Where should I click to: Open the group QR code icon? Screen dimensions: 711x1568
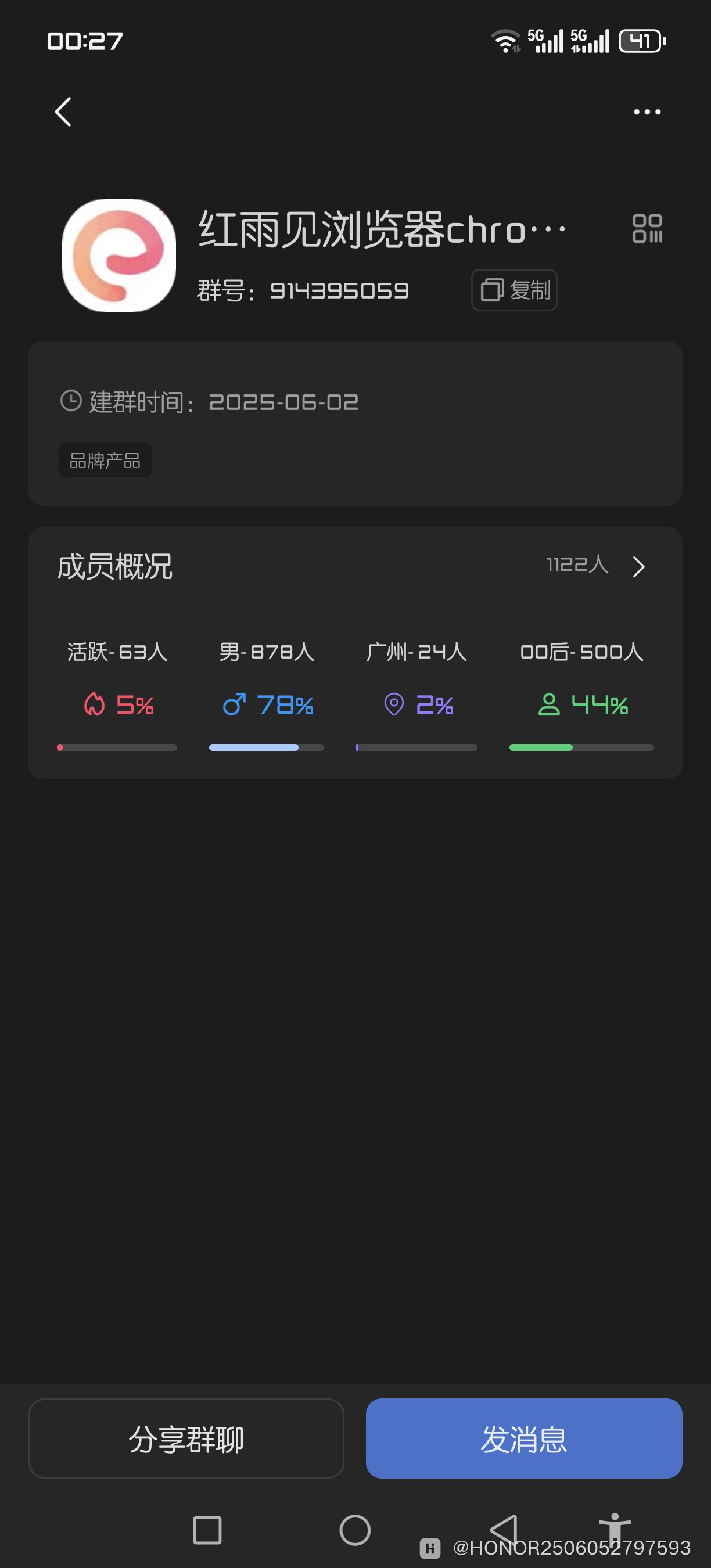coord(648,230)
